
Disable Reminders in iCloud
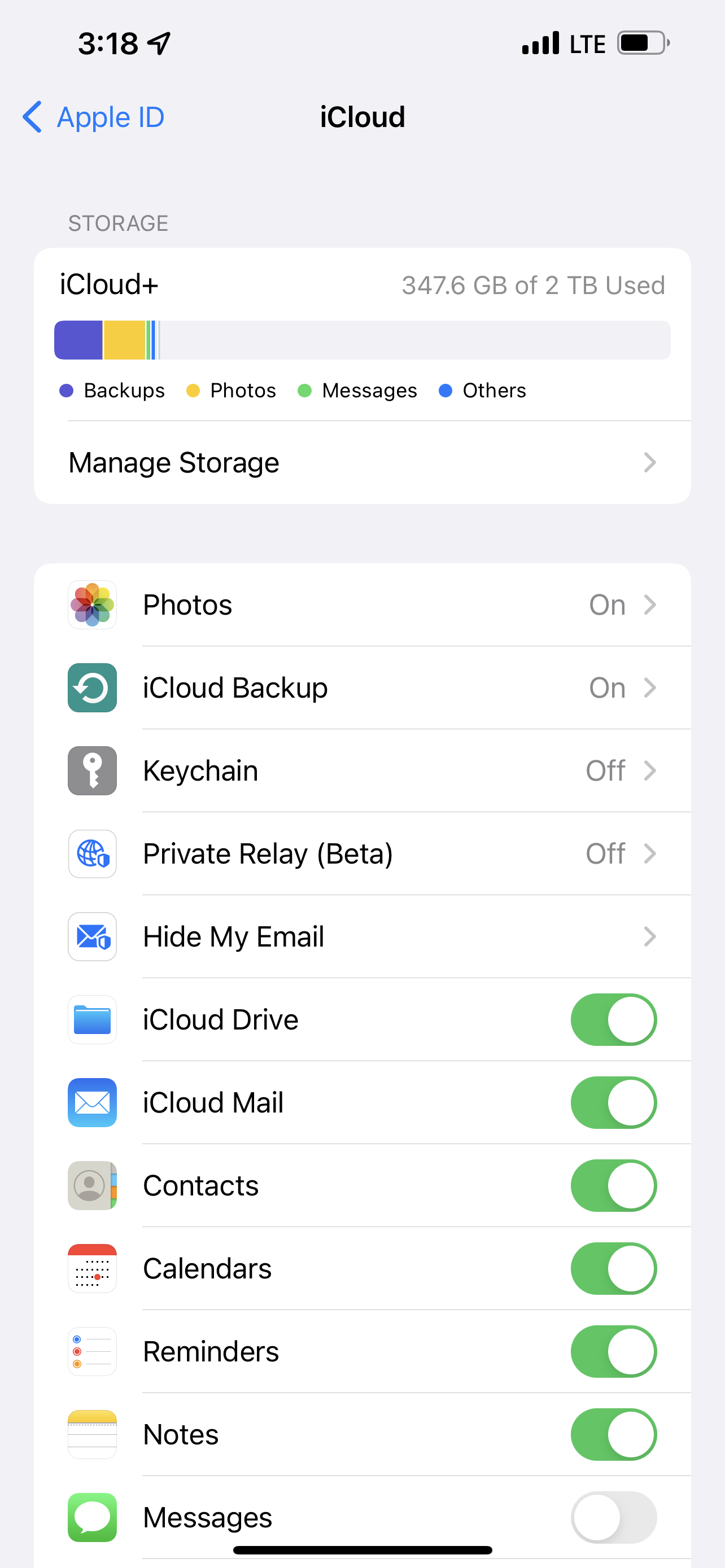tap(613, 1351)
